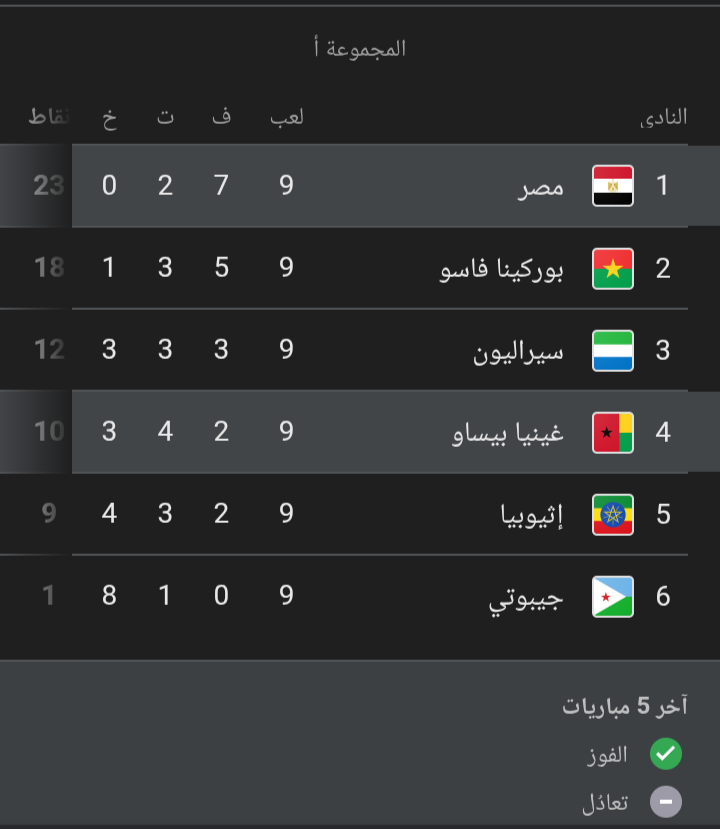The image size is (720, 829).
Task: Select بوركينا فاسو in the standings
Action: [502, 268]
